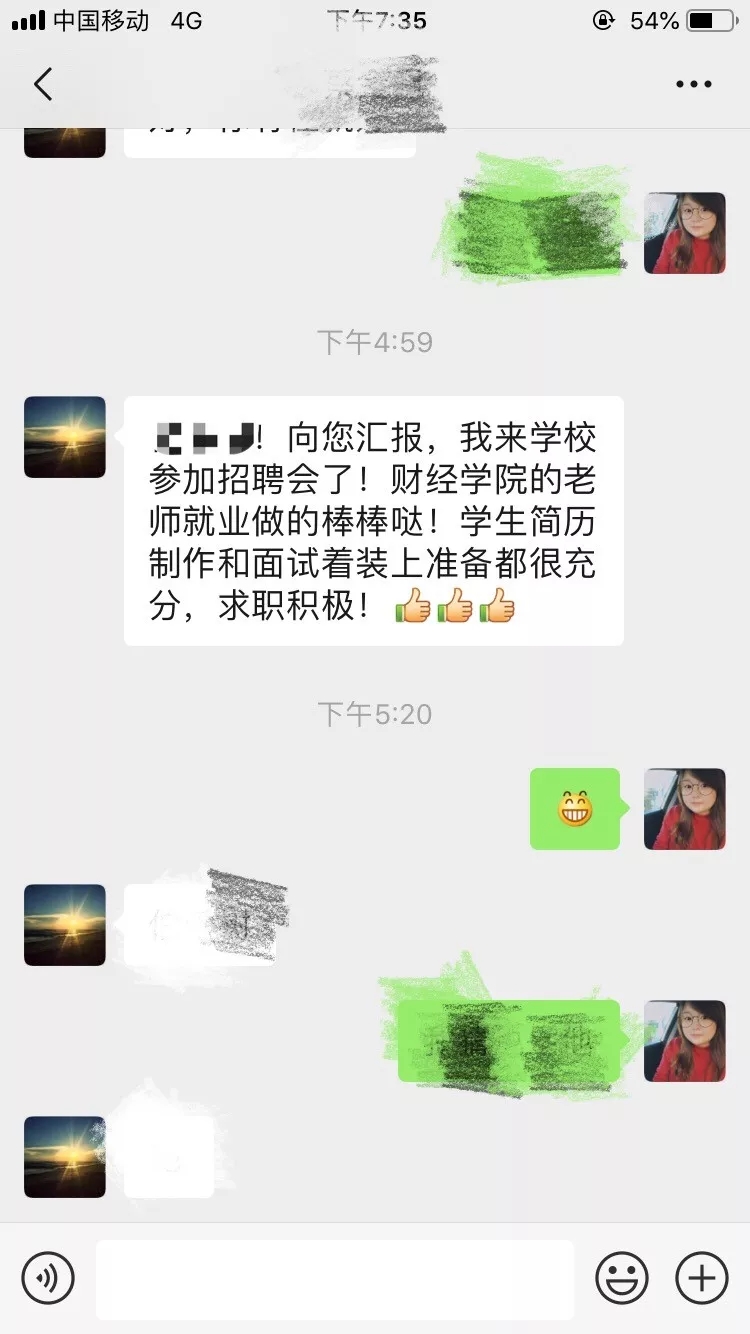Focus the message text field
The image size is (750, 1334).
(x=335, y=1278)
